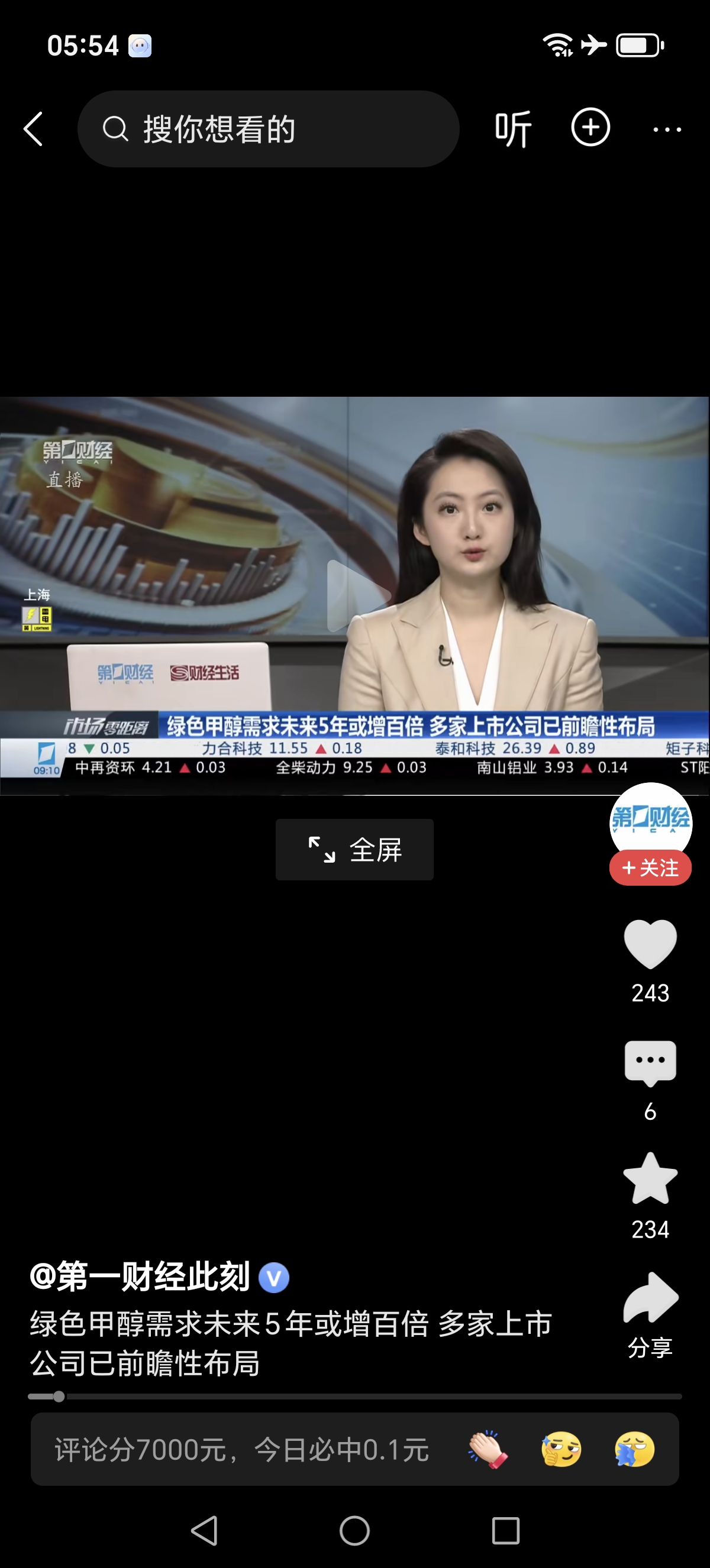Open the 第一财经 profile avatar
710x1568 pixels.
tap(650, 819)
